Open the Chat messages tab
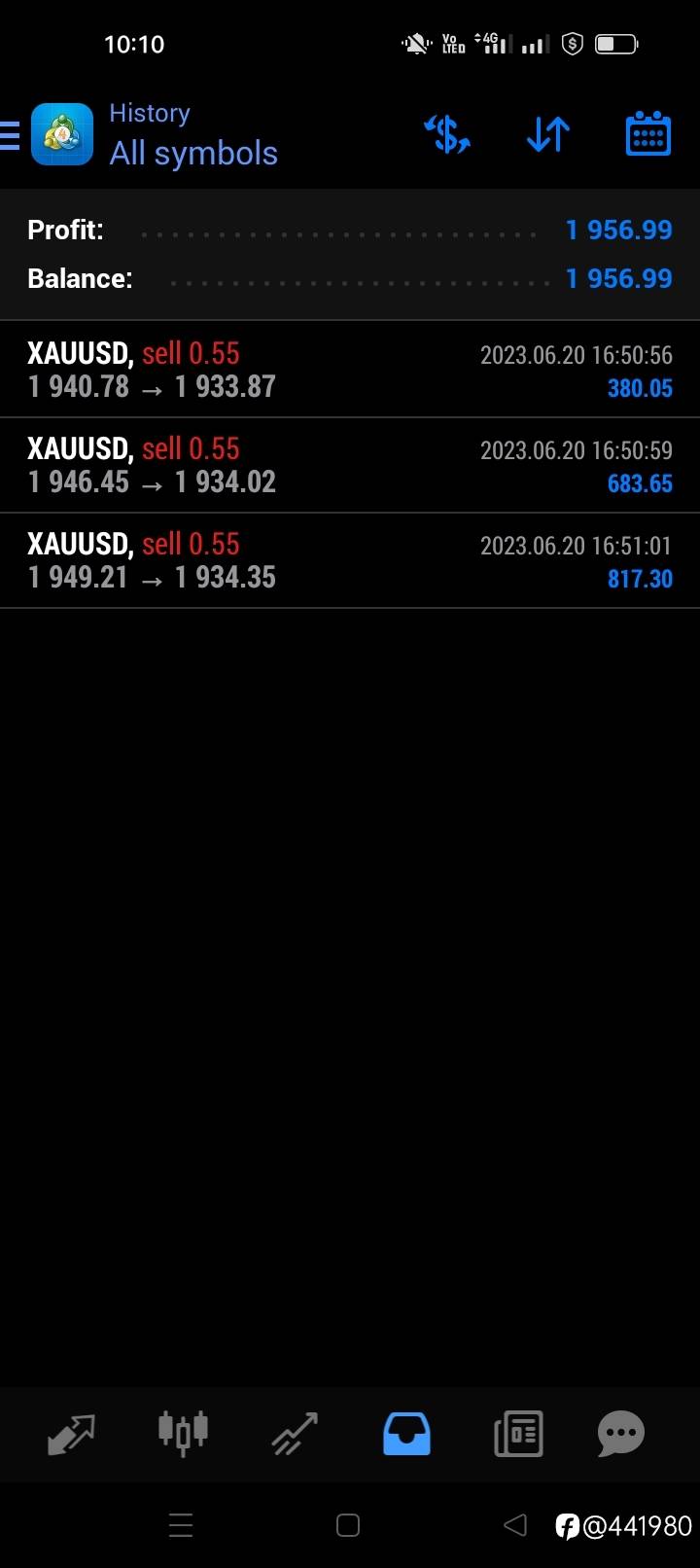Image resolution: width=700 pixels, height=1568 pixels. [621, 1434]
